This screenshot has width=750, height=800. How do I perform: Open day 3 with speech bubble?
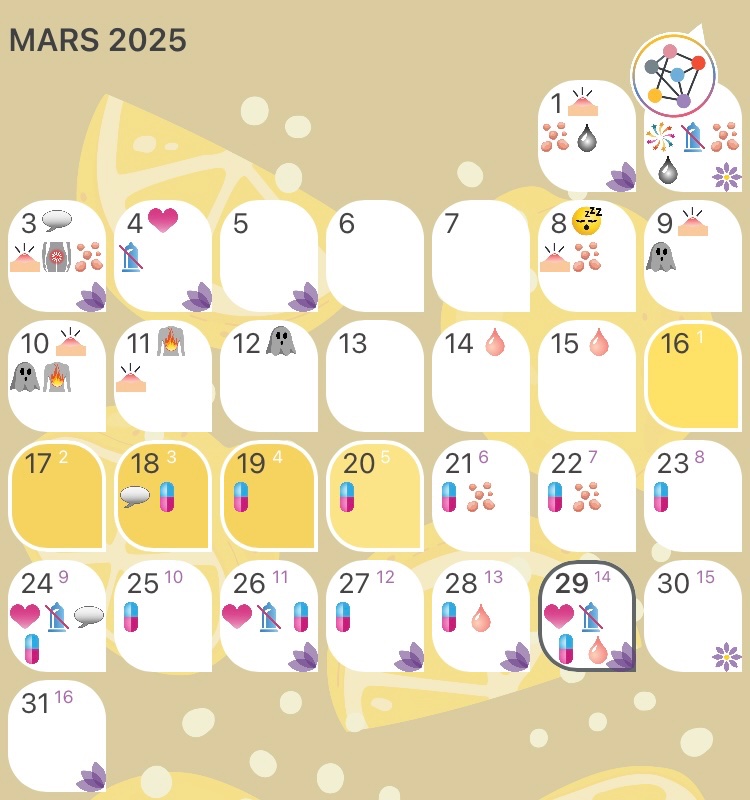[57, 255]
